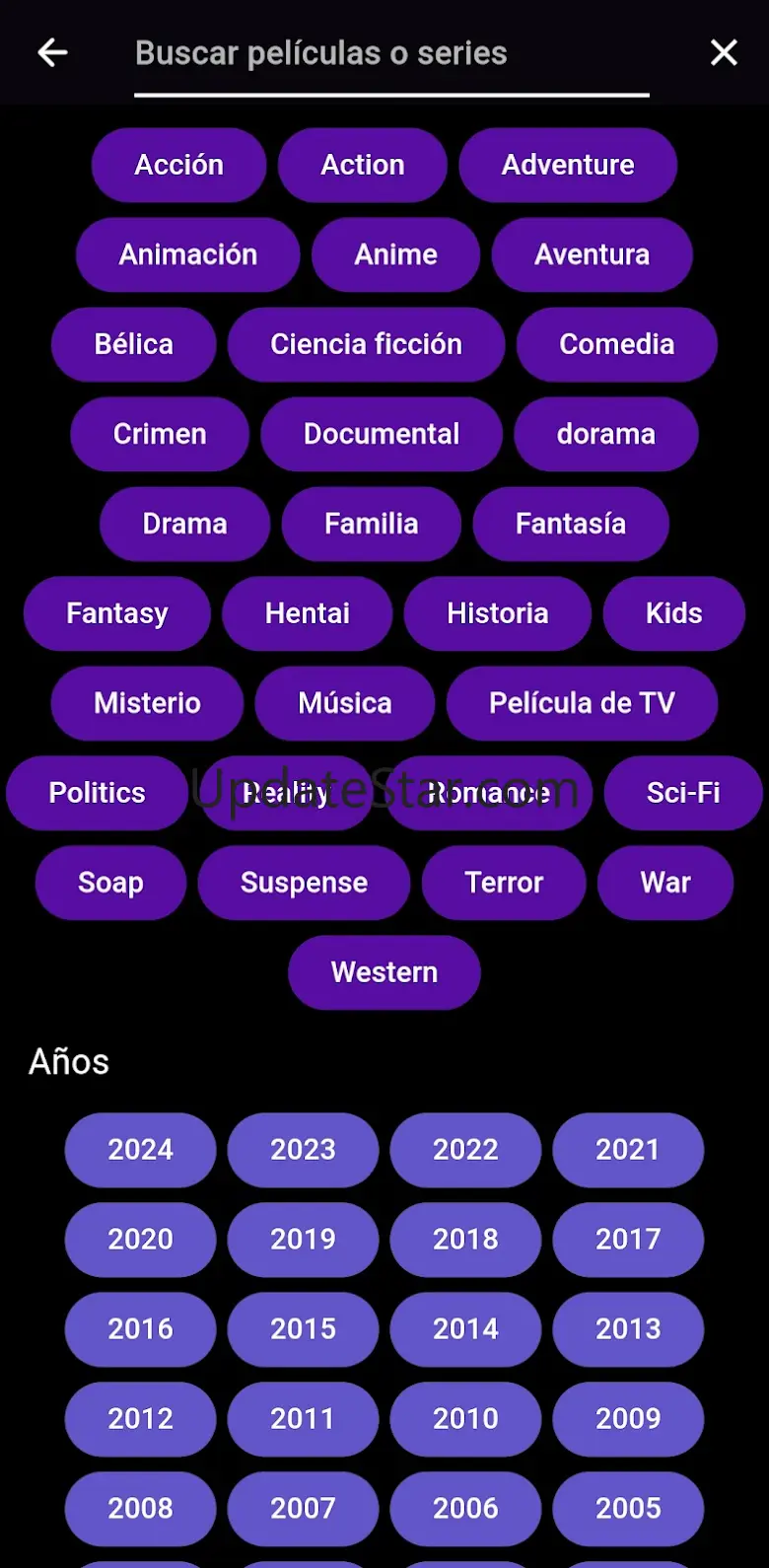This screenshot has height=1568, width=769.
Task: Filter by year 2024
Action: click(x=140, y=1150)
